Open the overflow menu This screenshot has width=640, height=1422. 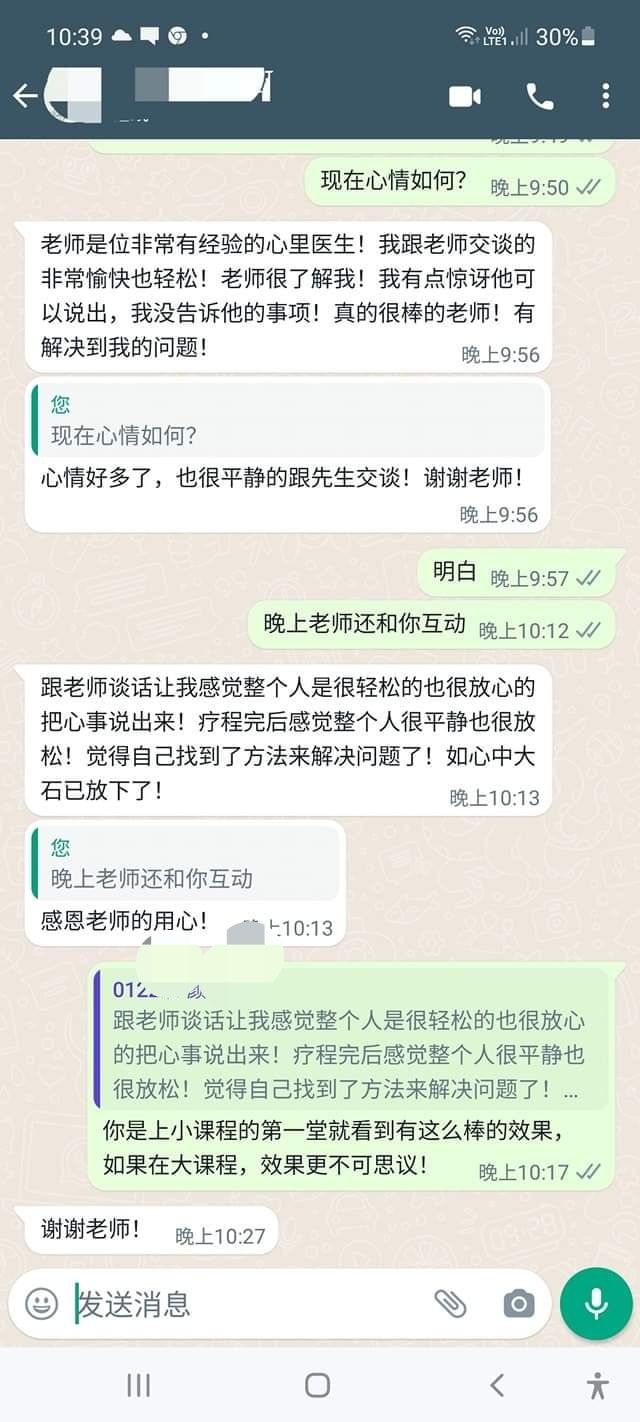click(606, 96)
